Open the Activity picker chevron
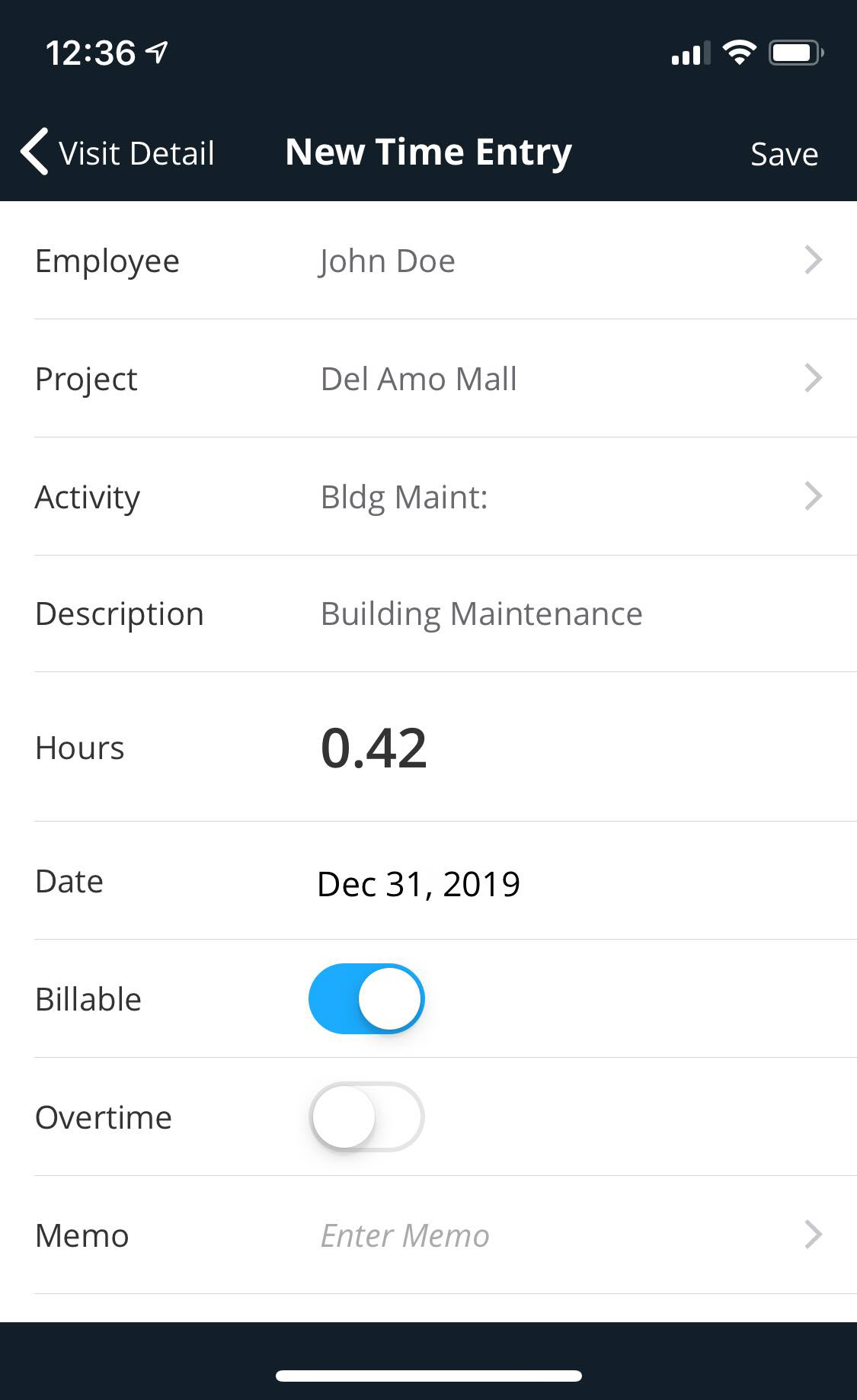857x1400 pixels. [814, 497]
